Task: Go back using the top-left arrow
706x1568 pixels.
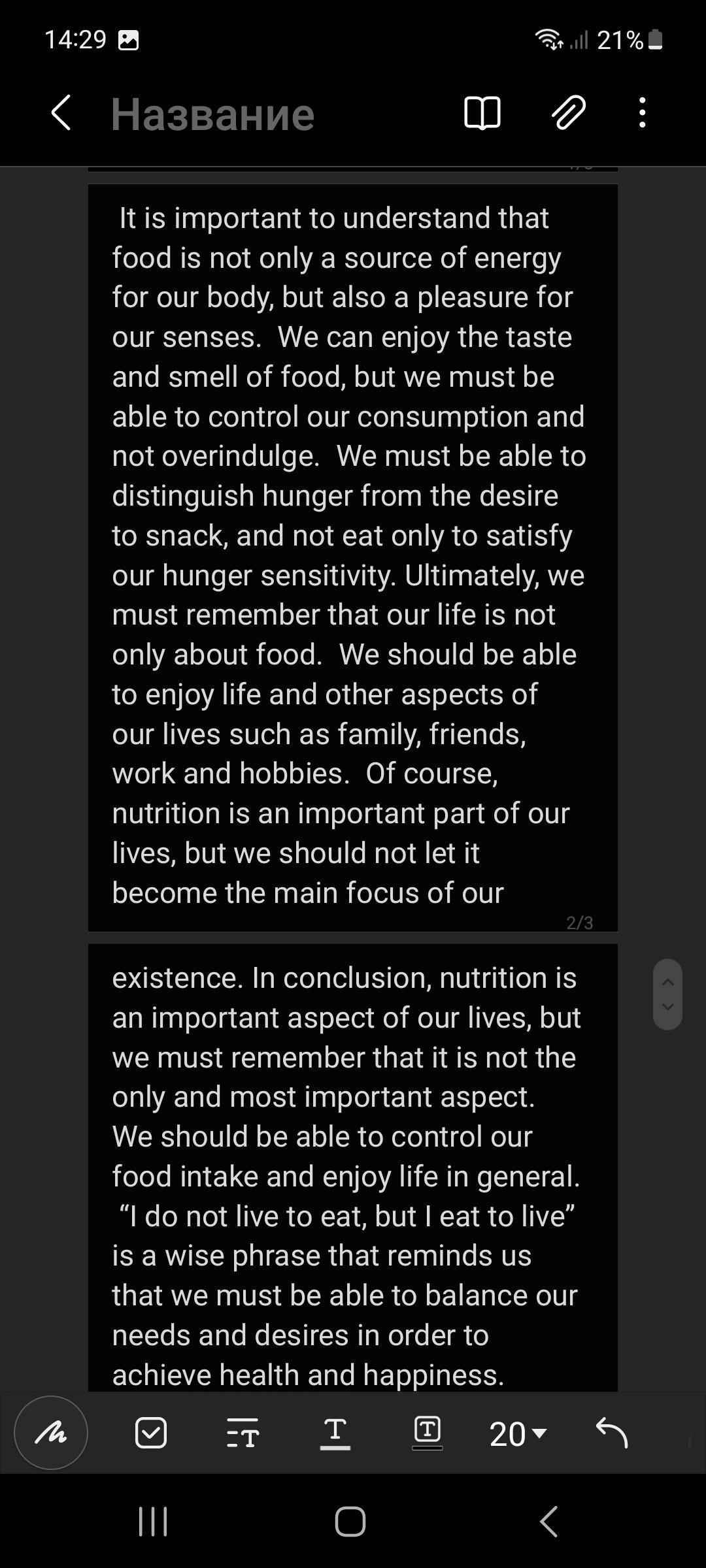Action: [x=61, y=113]
